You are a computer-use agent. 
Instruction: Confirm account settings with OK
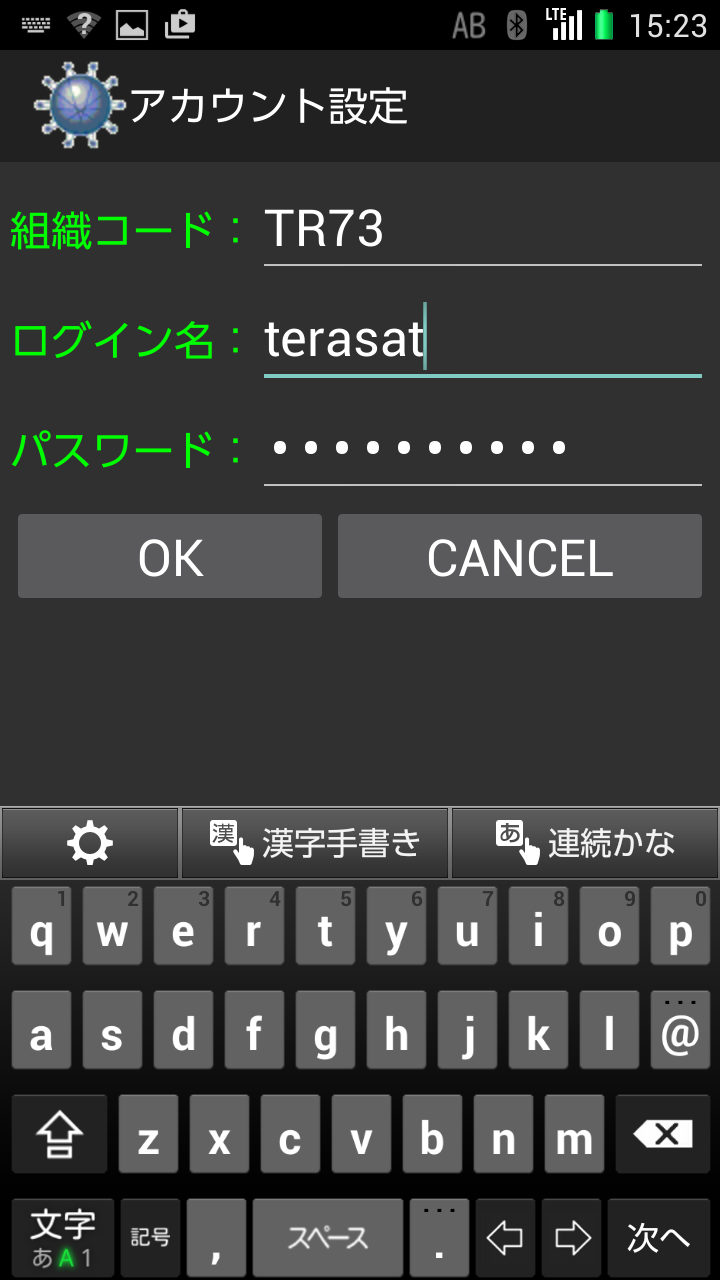[170, 557]
